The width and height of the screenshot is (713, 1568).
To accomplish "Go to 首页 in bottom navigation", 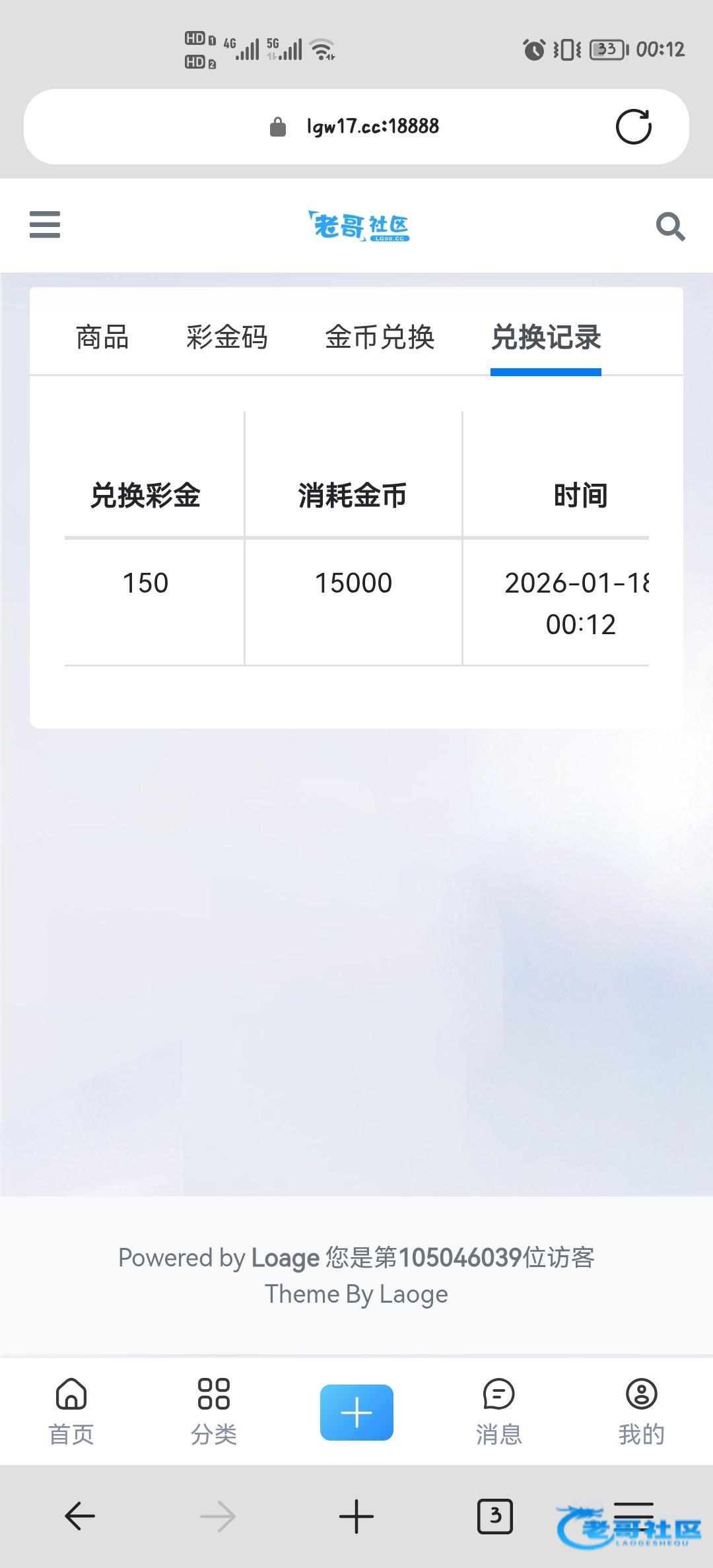I will (71, 1411).
